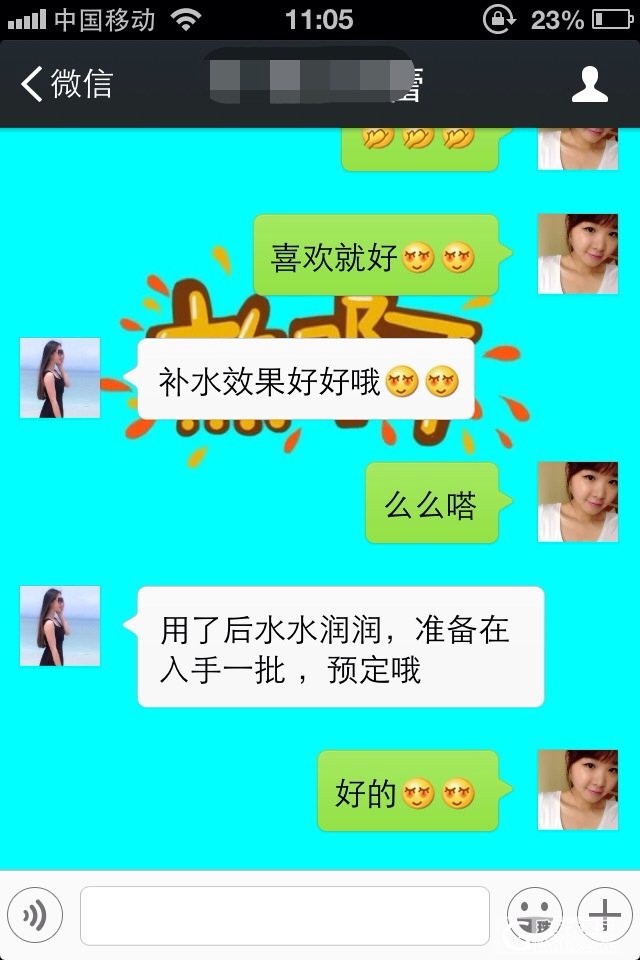
Task: Open the plus attachments menu
Action: pos(604,915)
